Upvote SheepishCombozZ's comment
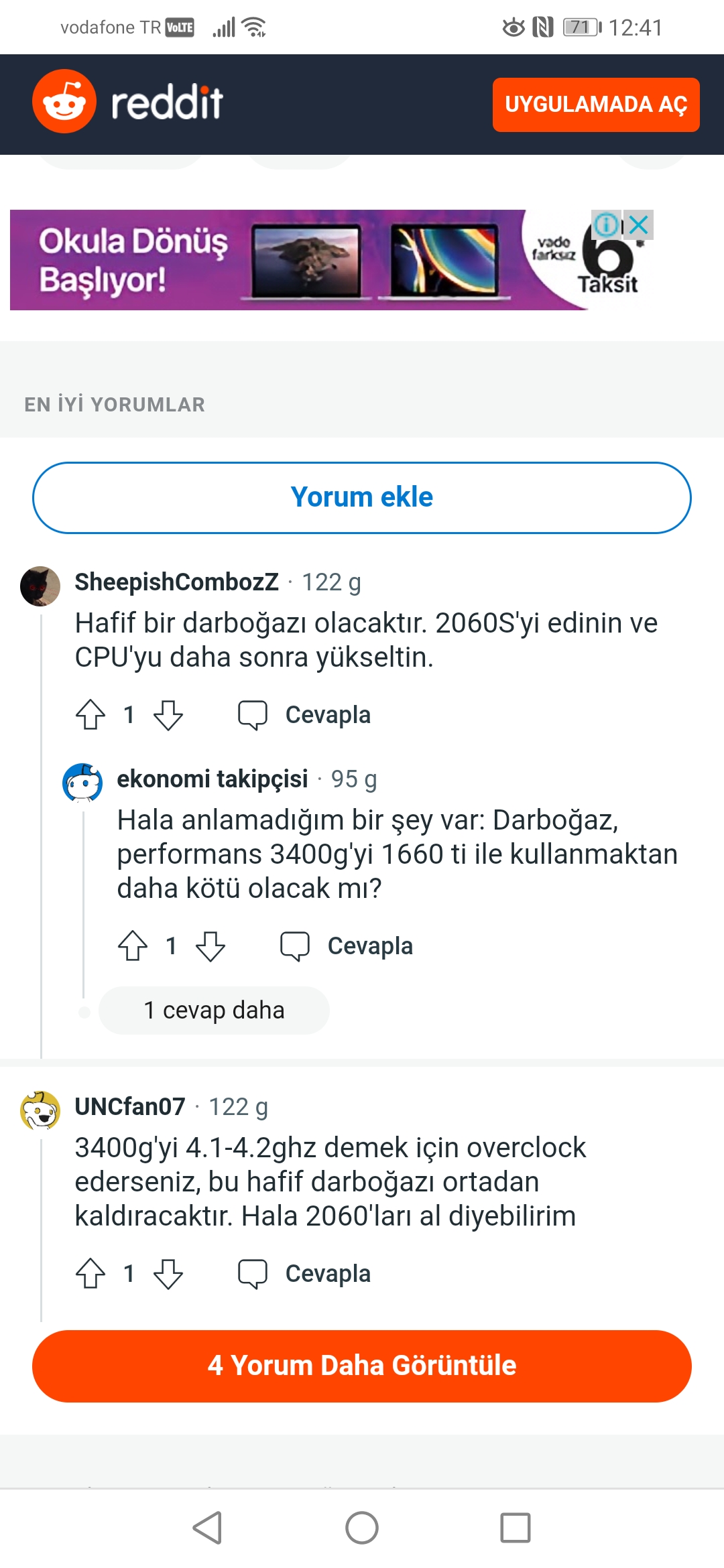The image size is (724, 1568). (90, 714)
